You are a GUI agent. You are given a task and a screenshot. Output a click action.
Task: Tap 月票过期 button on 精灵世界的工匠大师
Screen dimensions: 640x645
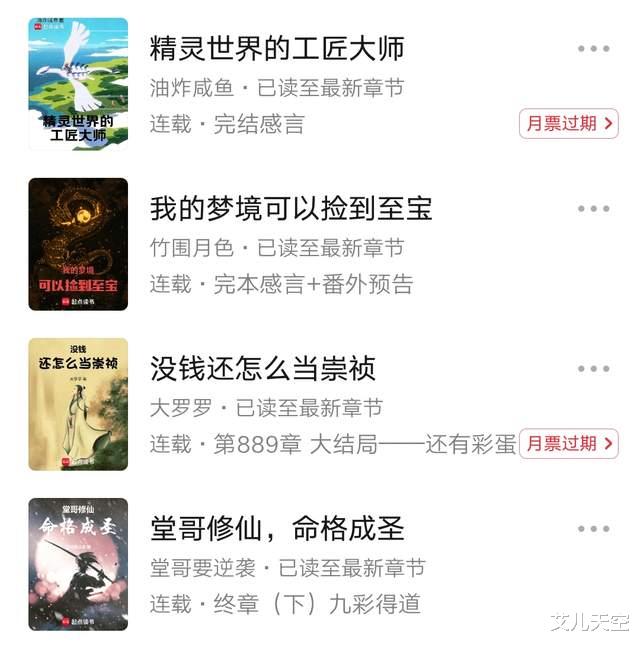pos(568,123)
